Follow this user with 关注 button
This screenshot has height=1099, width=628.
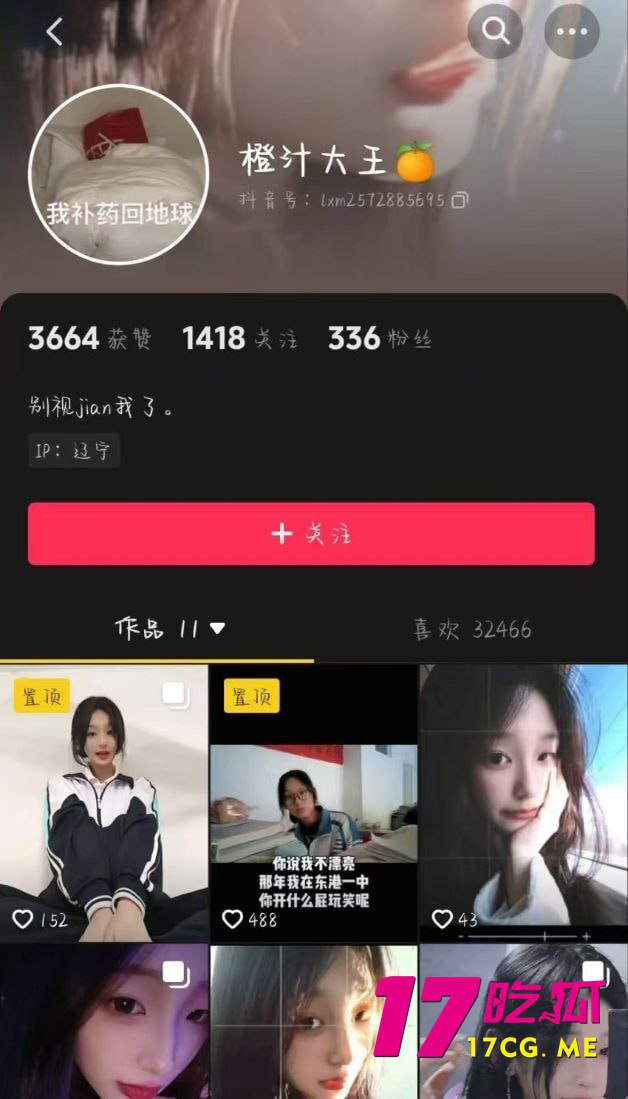311,534
